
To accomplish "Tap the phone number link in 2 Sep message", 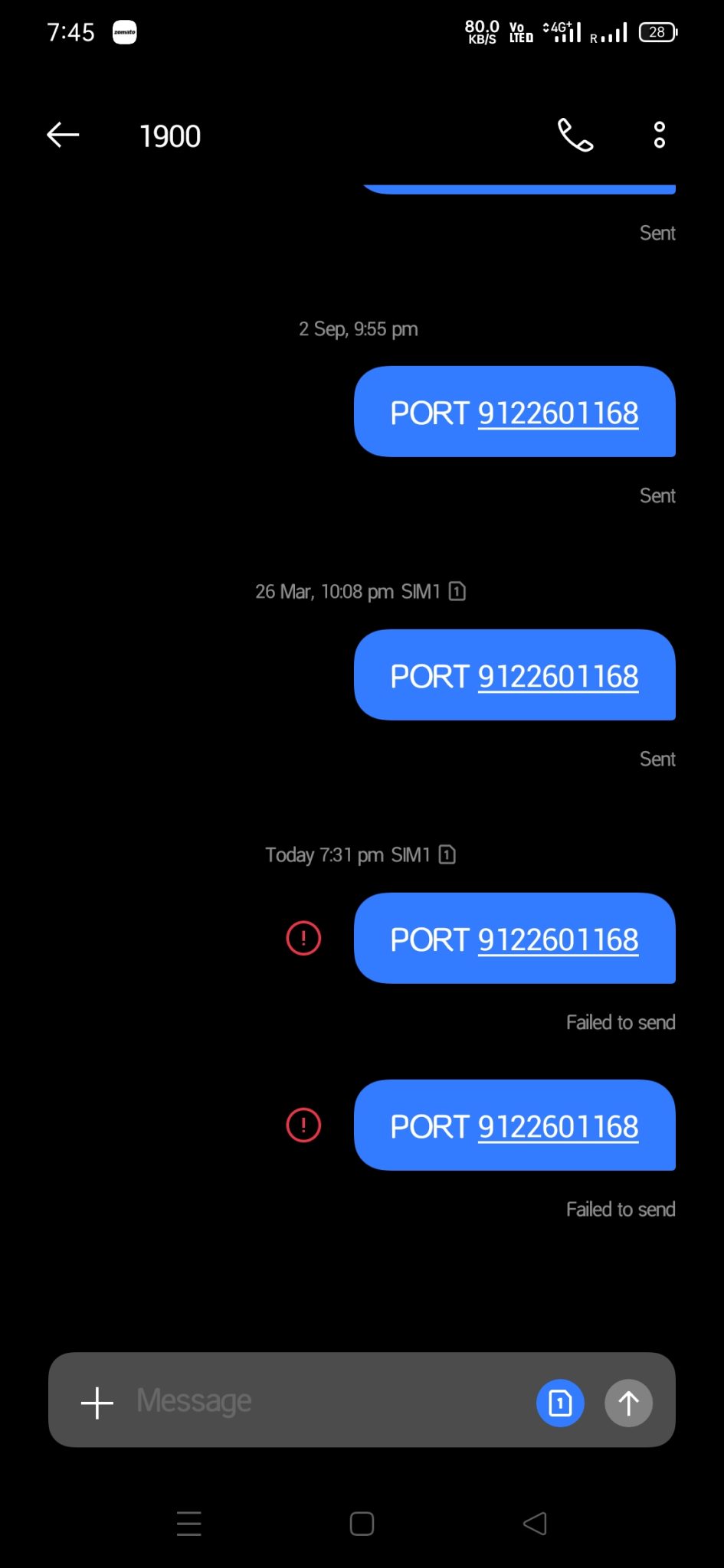I will pos(558,413).
